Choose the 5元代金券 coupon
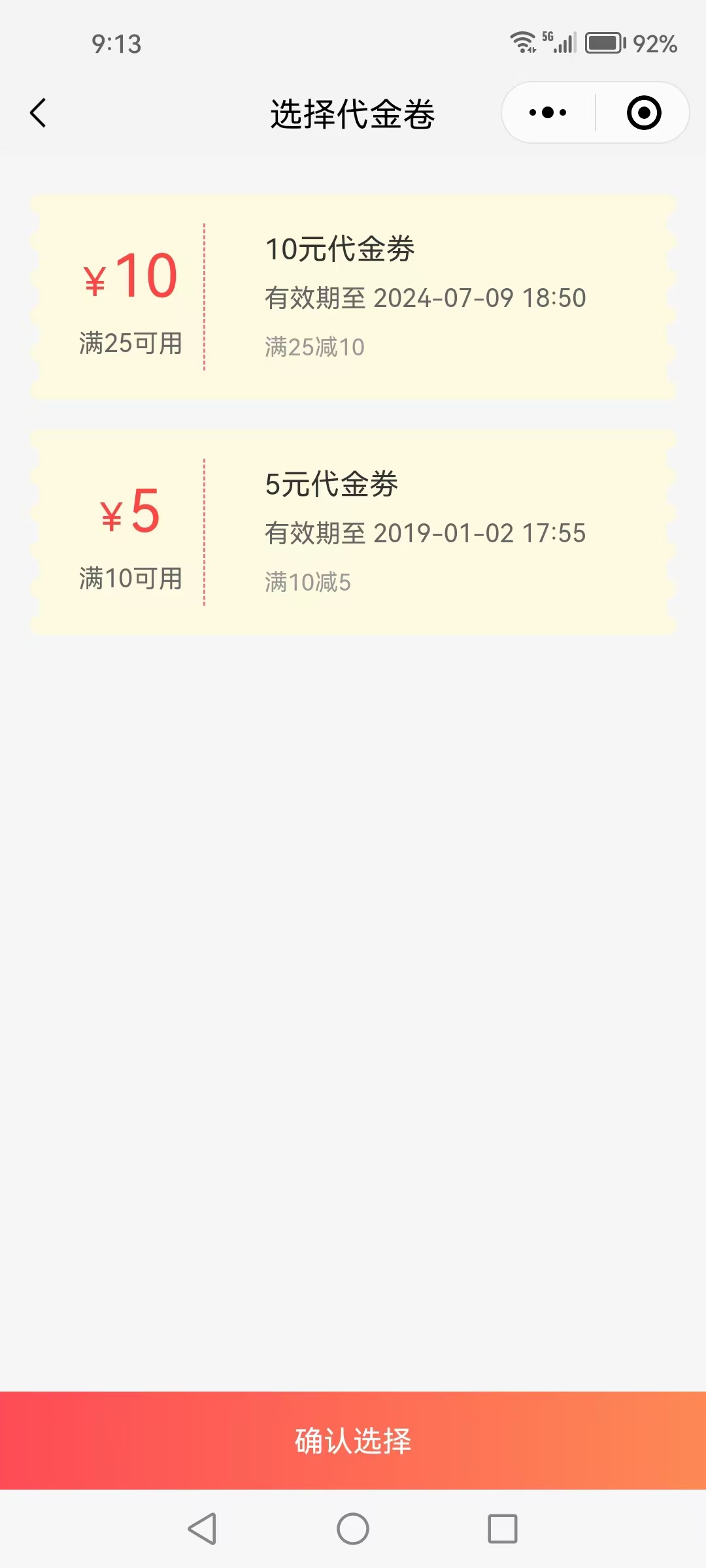 353,532
